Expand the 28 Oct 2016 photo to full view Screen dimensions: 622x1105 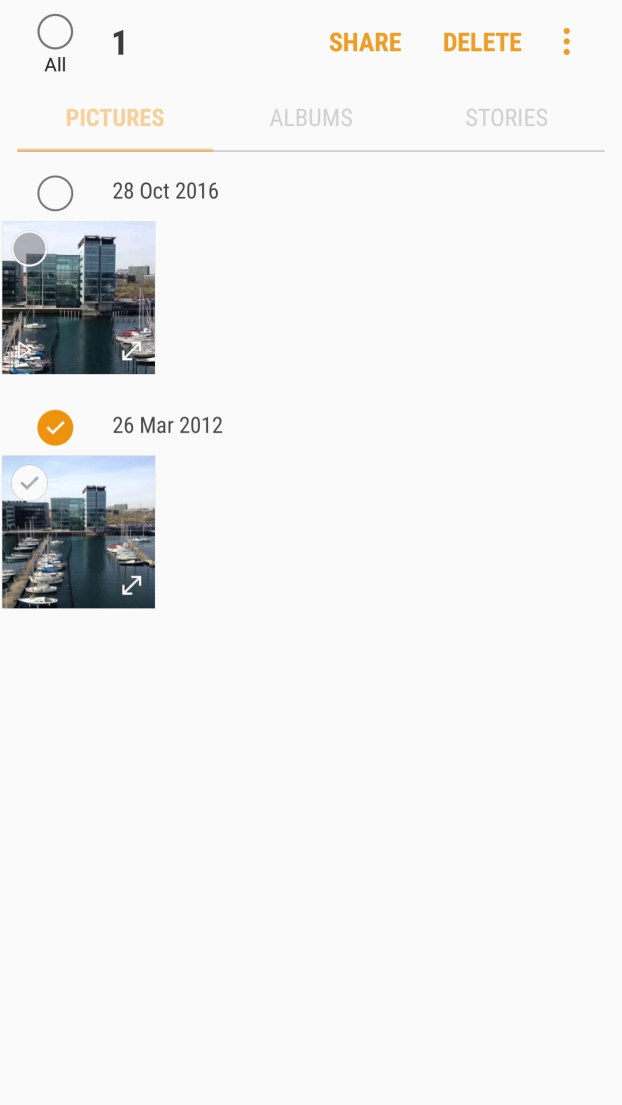(x=132, y=350)
